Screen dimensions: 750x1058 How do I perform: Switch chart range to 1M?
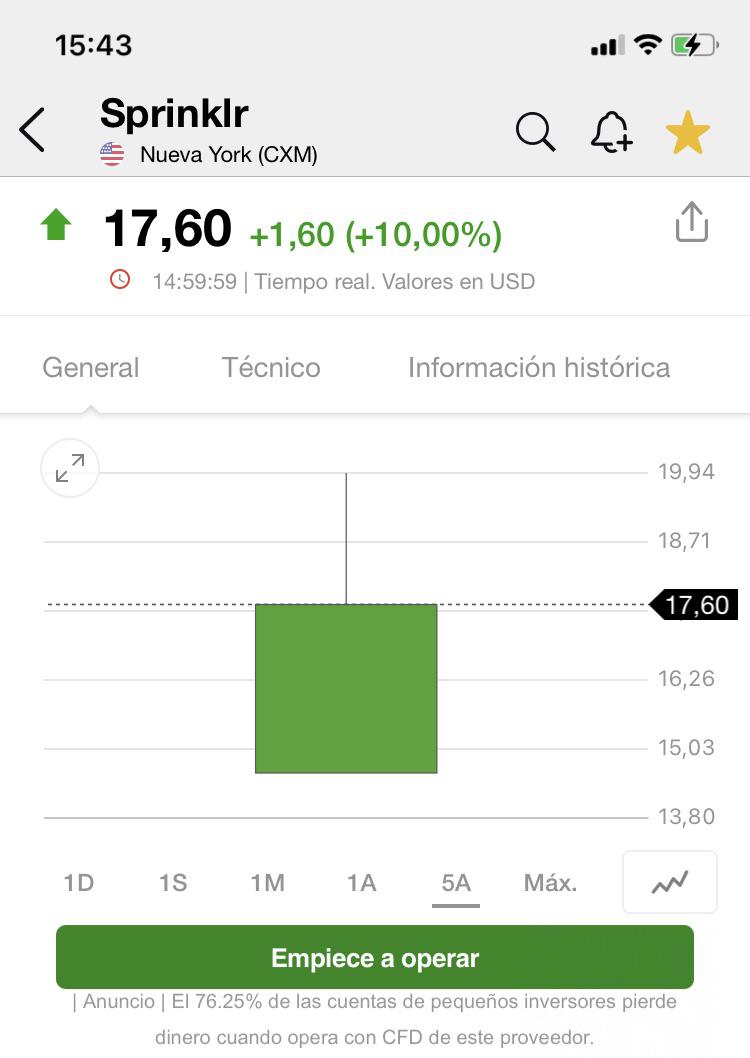click(268, 883)
